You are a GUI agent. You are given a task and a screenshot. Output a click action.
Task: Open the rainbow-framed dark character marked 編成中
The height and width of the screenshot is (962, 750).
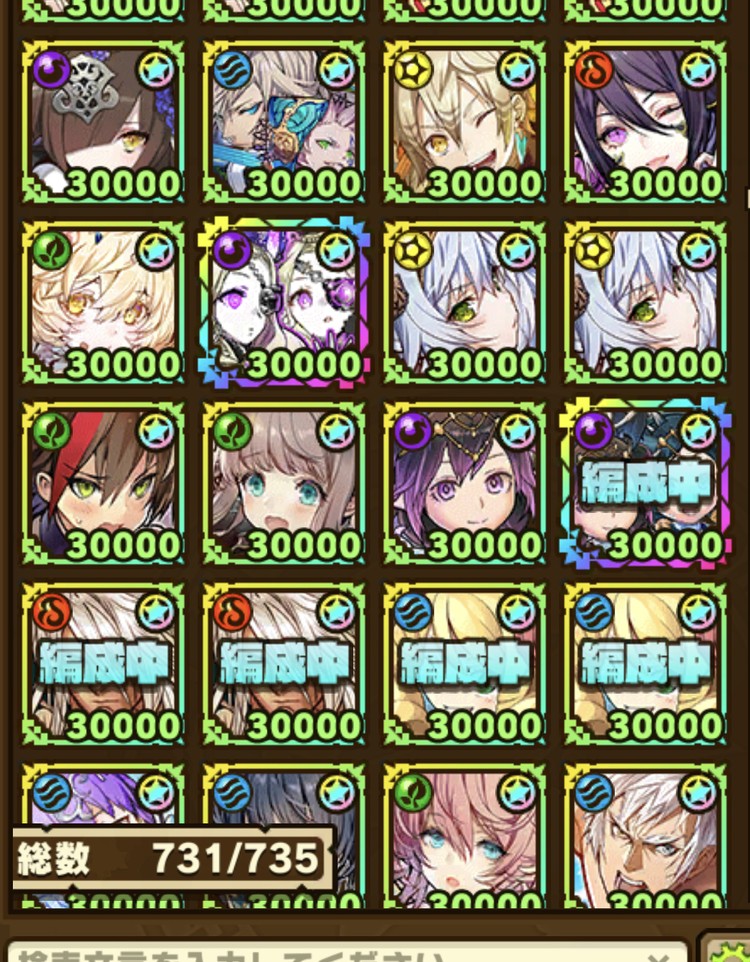(x=646, y=484)
